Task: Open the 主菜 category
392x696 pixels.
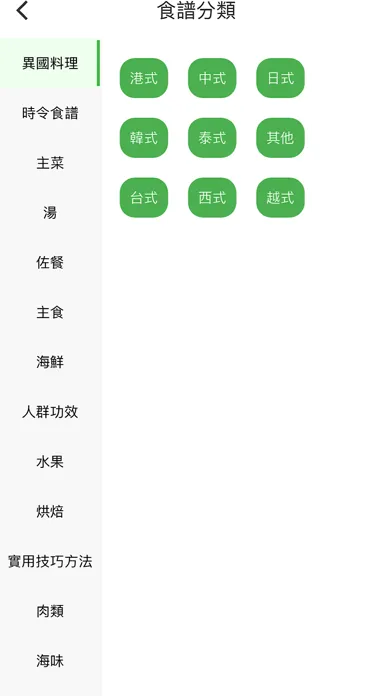Action: click(x=50, y=163)
